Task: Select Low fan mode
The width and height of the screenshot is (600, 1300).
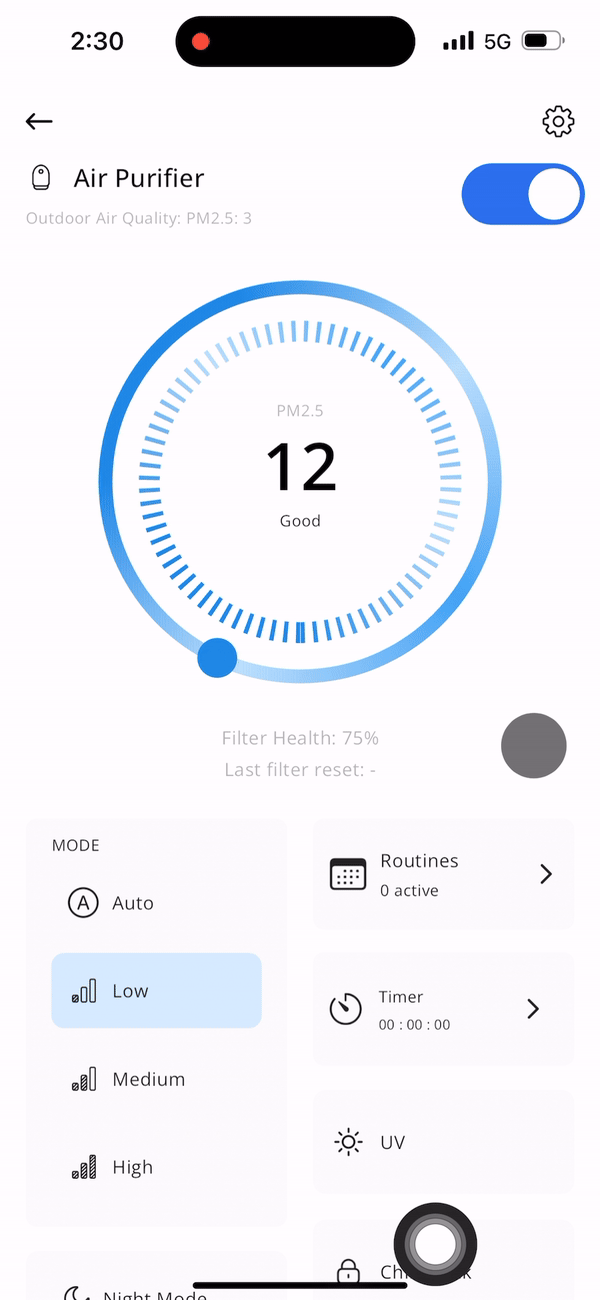Action: (x=156, y=991)
